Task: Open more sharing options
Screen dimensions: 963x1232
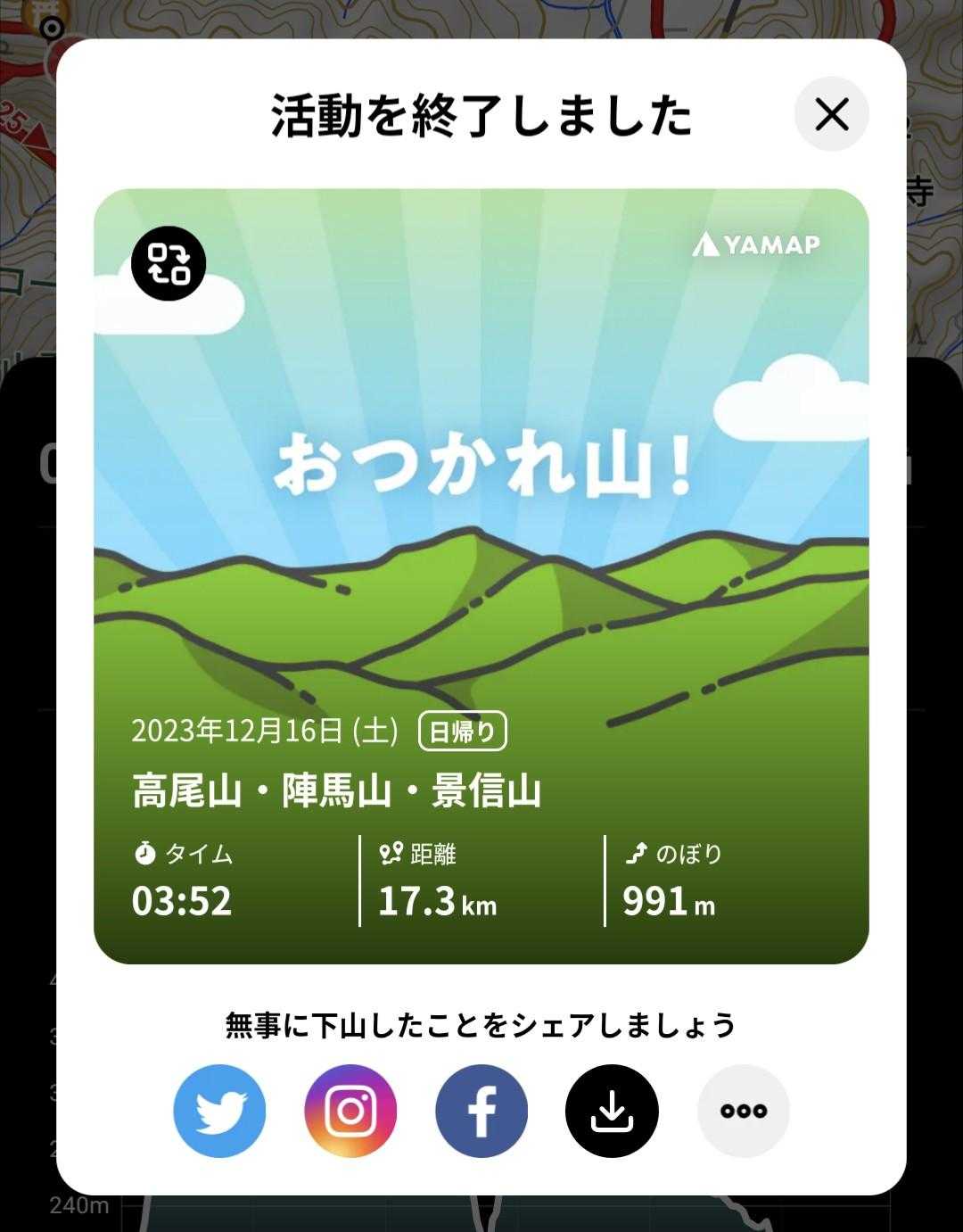Action: point(743,1111)
